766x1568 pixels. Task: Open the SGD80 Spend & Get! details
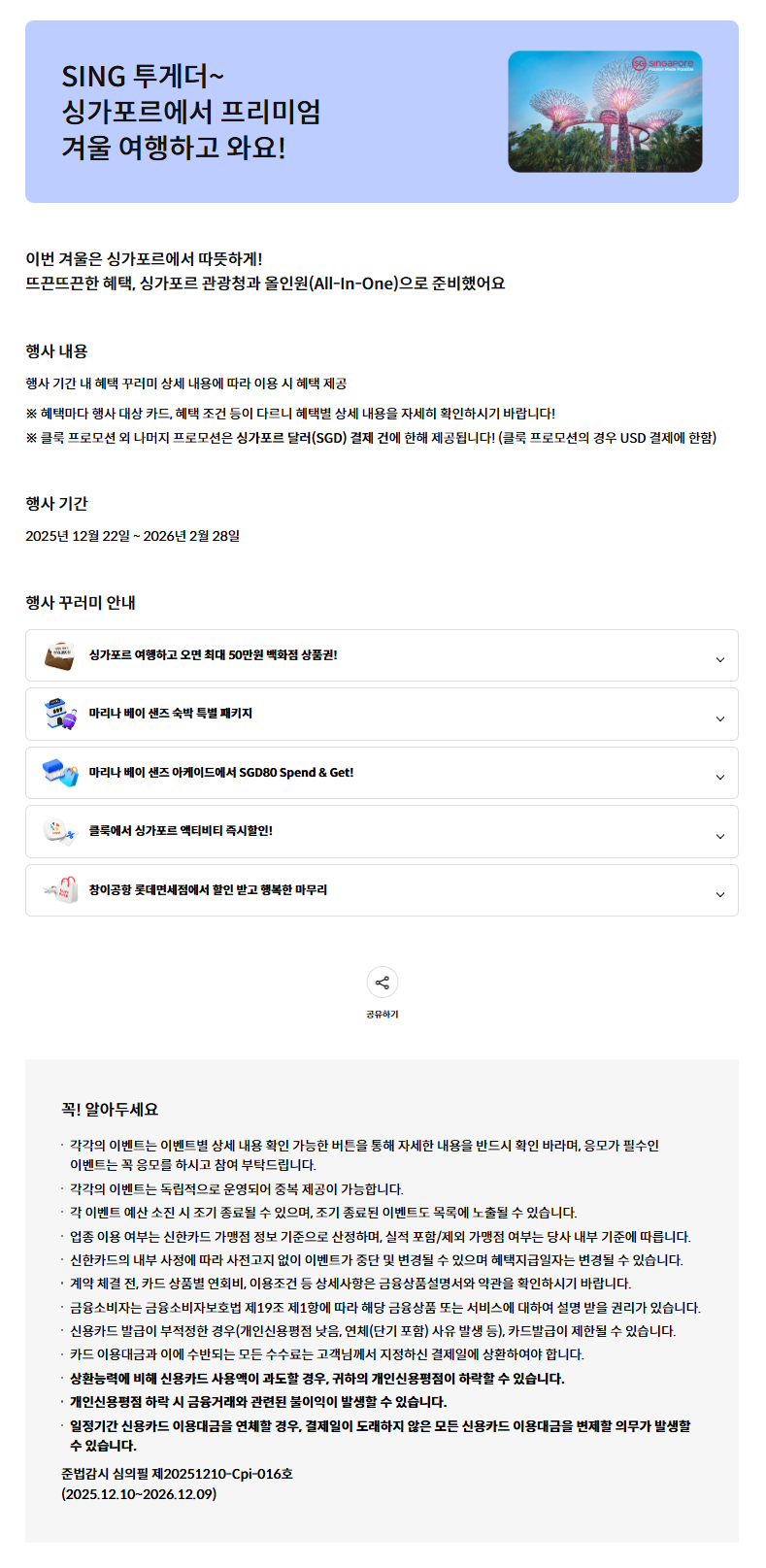coord(382,774)
